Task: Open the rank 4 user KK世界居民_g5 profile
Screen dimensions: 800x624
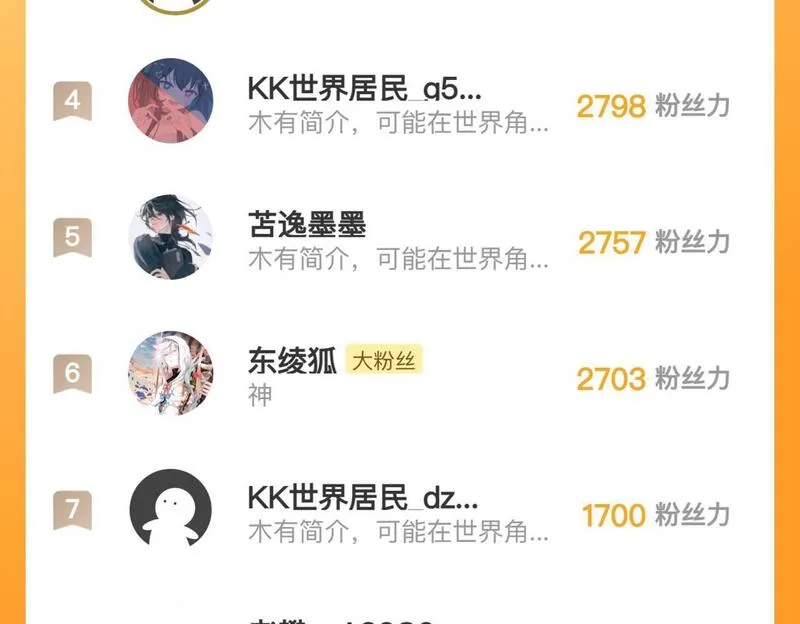Action: tap(364, 90)
